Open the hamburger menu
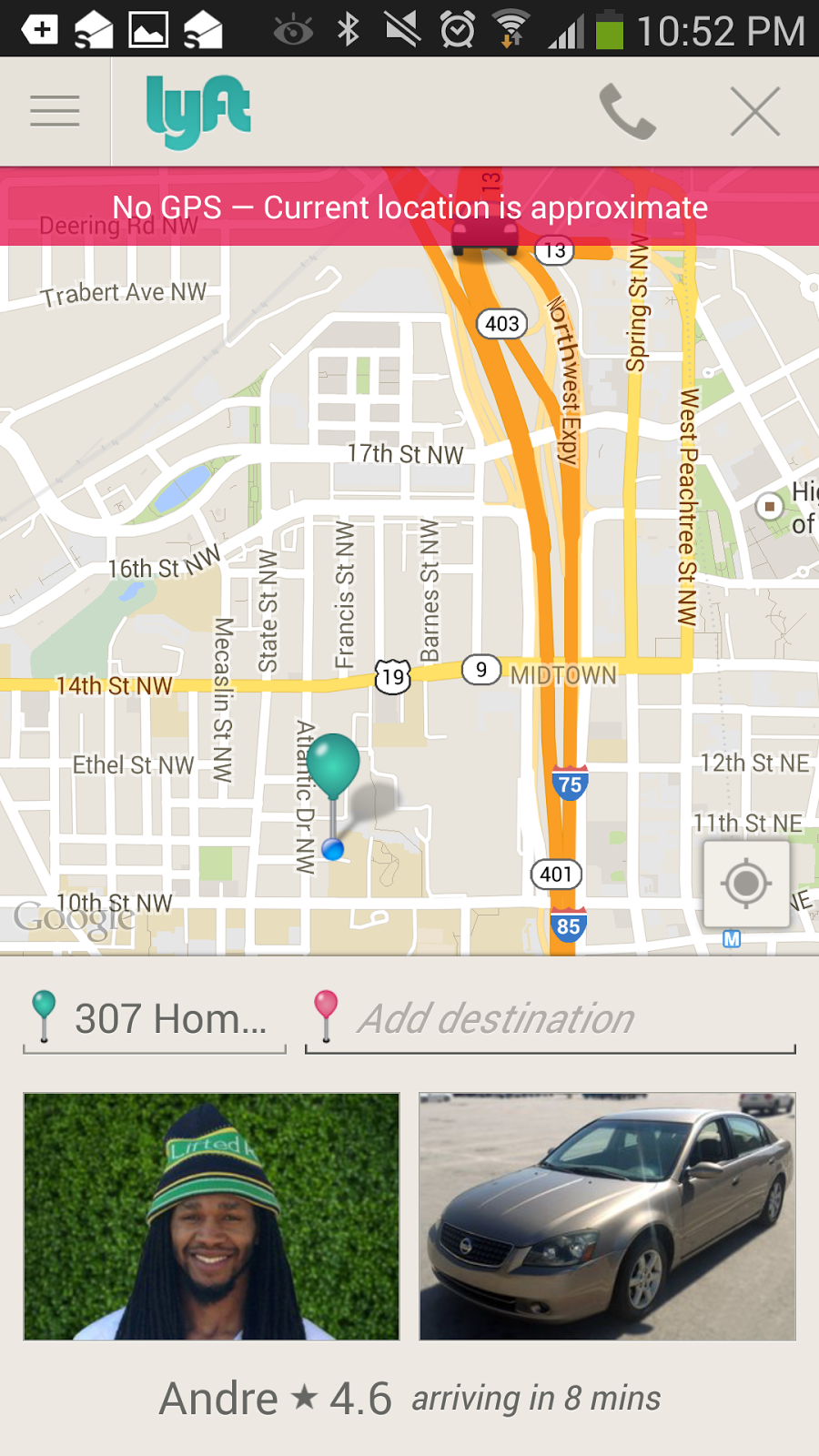819x1456 pixels. [55, 111]
